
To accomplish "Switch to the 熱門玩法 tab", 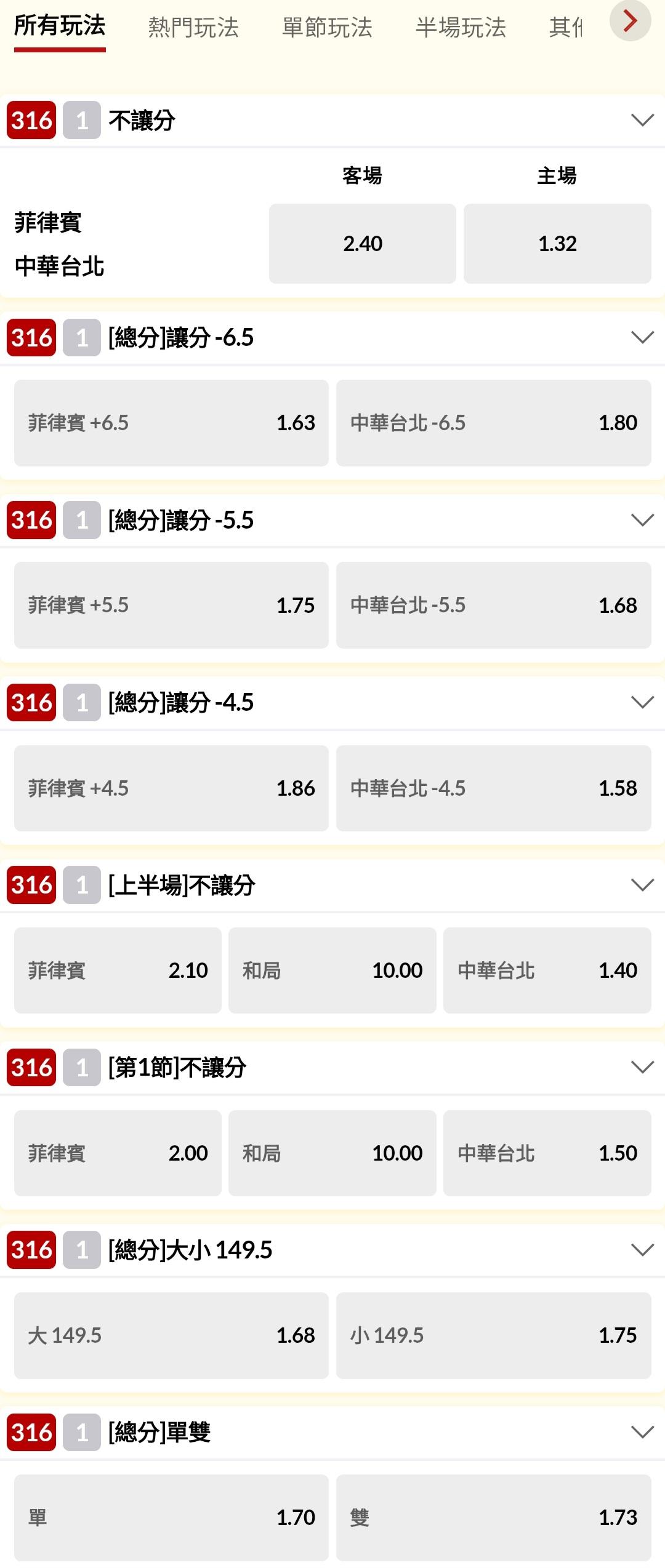I will click(x=193, y=27).
